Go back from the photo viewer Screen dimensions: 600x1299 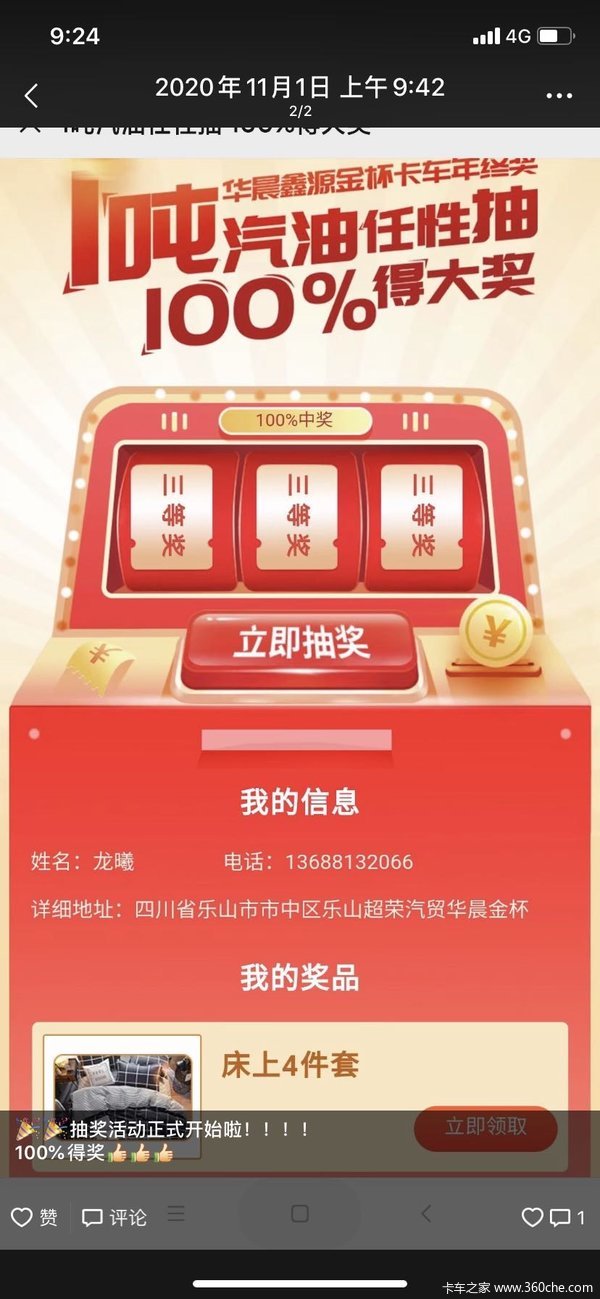(x=31, y=96)
